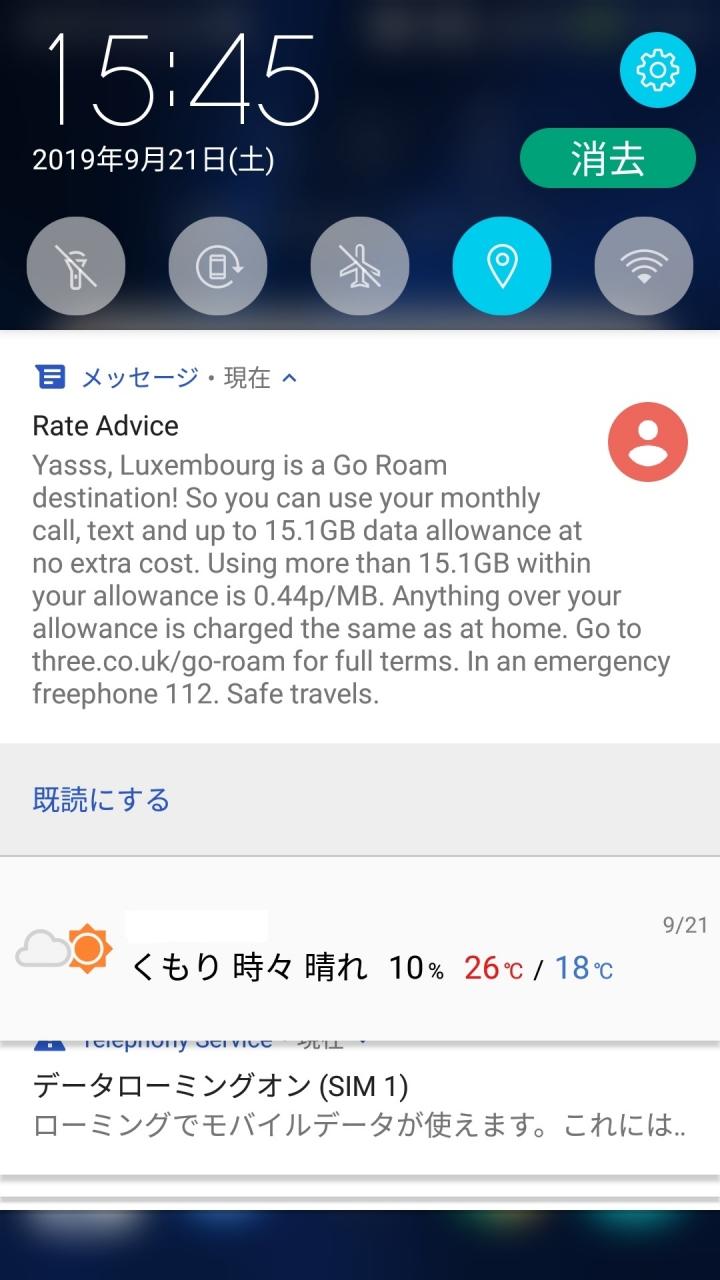The width and height of the screenshot is (720, 1280).
Task: Collapse the メッセージ notification header
Action: [166, 377]
